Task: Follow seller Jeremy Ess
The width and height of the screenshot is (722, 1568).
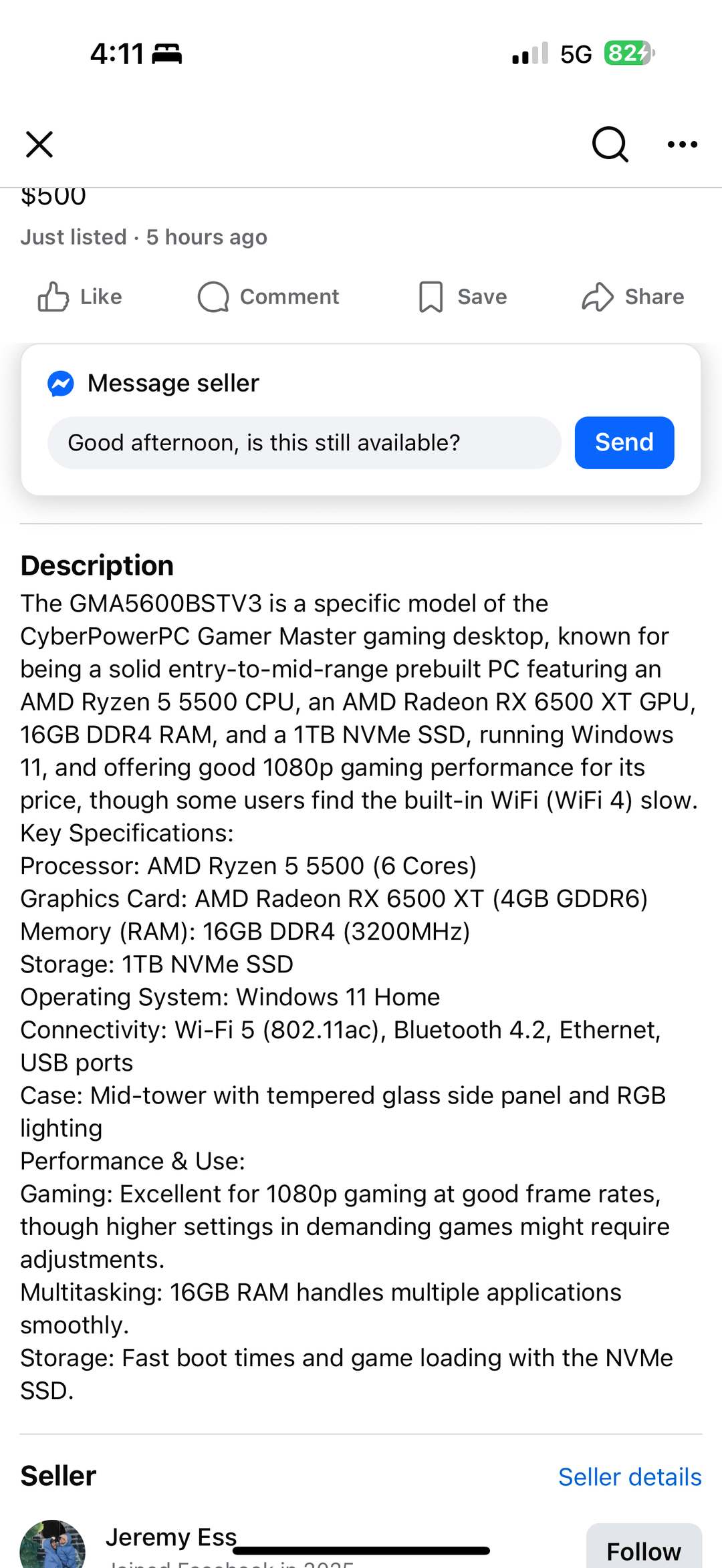Action: pyautogui.click(x=643, y=1549)
